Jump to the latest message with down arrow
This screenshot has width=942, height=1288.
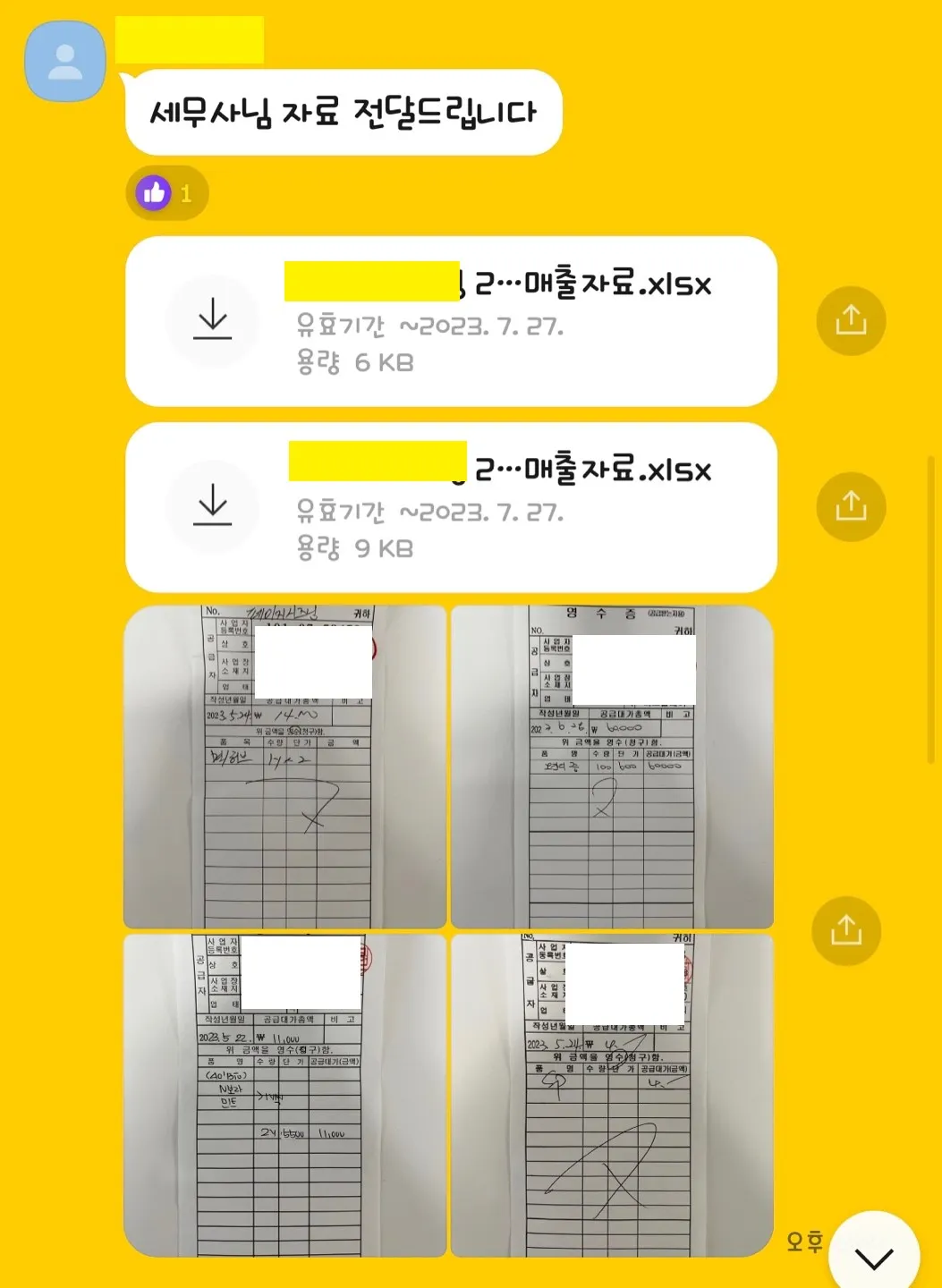click(x=874, y=1257)
